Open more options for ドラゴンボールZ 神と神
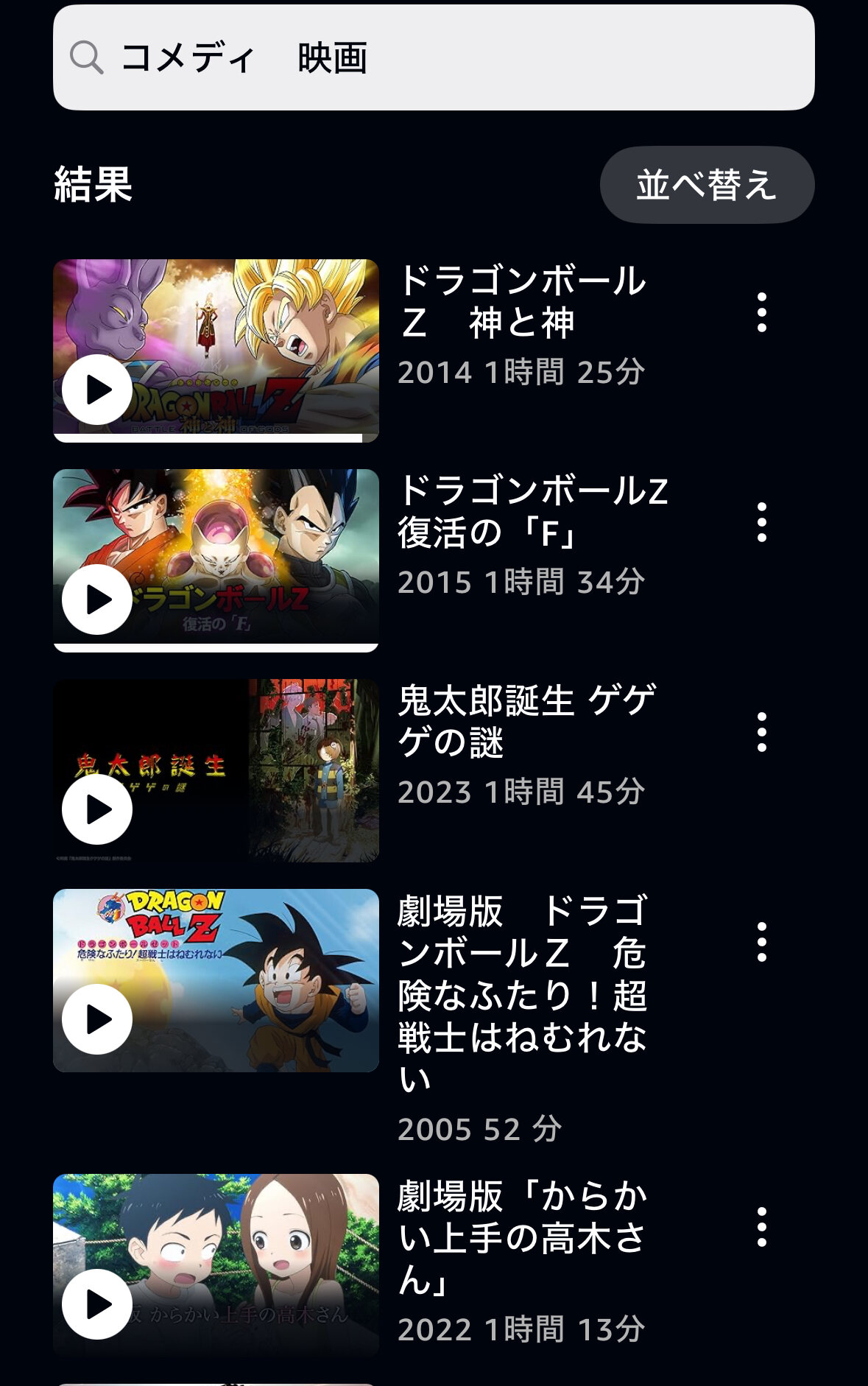Viewport: 868px width, 1386px height. [x=762, y=312]
